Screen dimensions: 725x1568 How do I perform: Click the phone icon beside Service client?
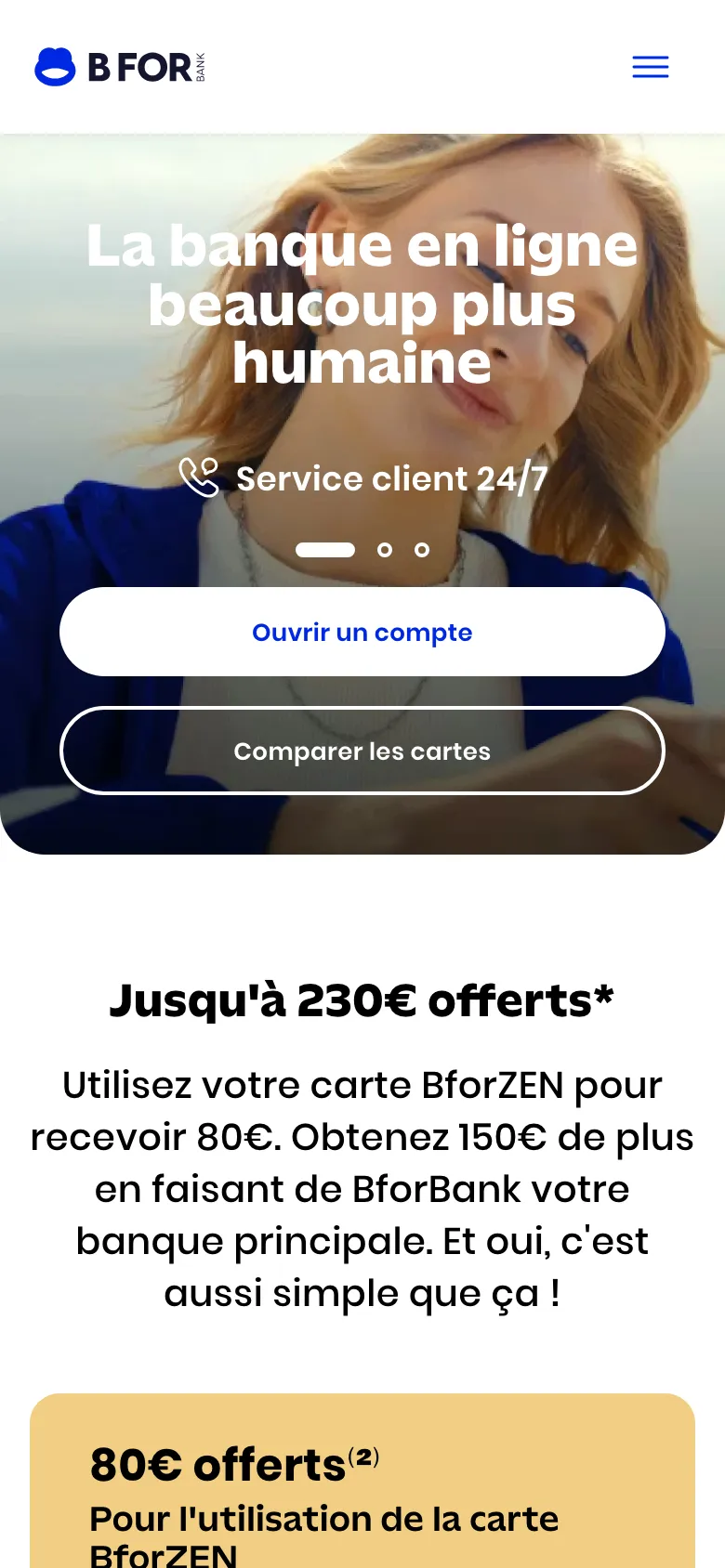coord(199,478)
